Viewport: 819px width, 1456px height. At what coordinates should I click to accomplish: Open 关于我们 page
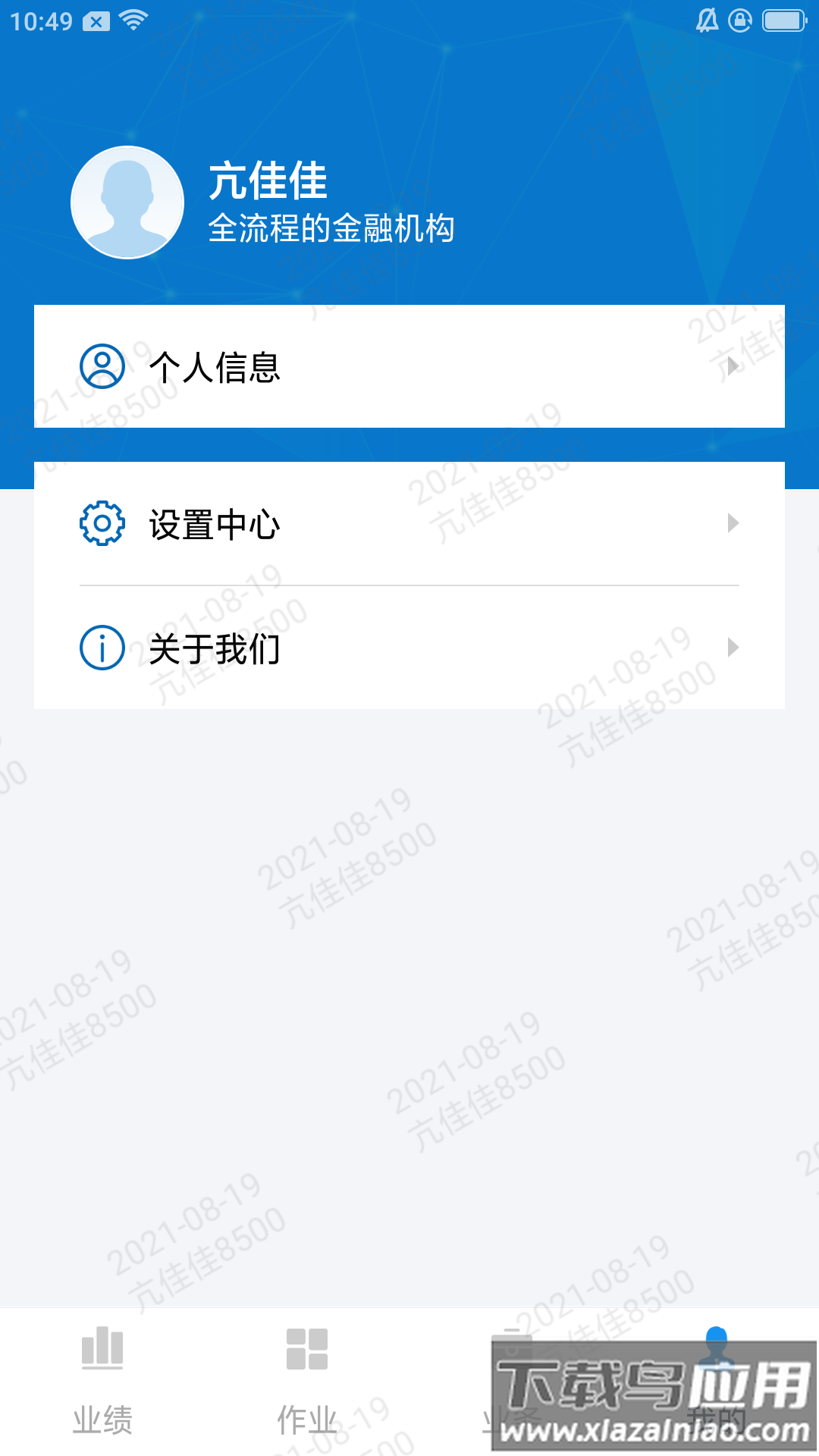coord(409,648)
